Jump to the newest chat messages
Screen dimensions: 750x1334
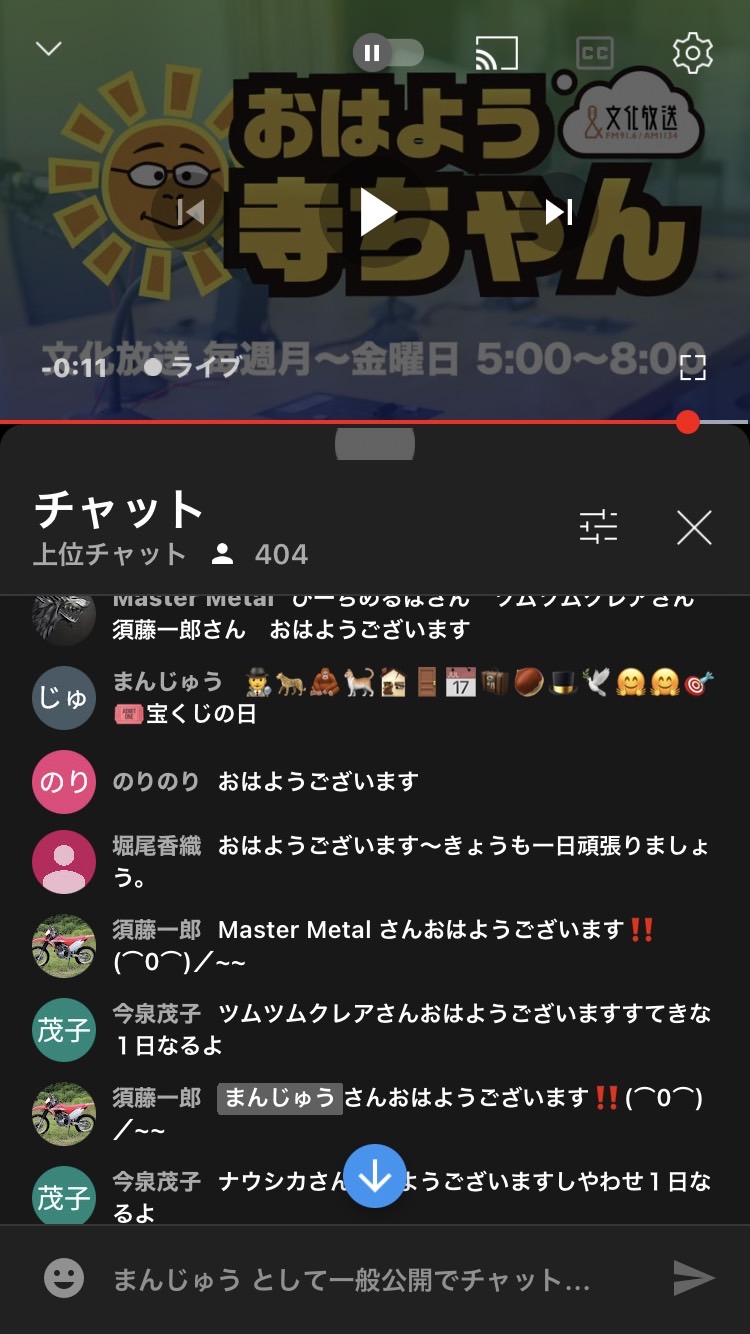[375, 1176]
